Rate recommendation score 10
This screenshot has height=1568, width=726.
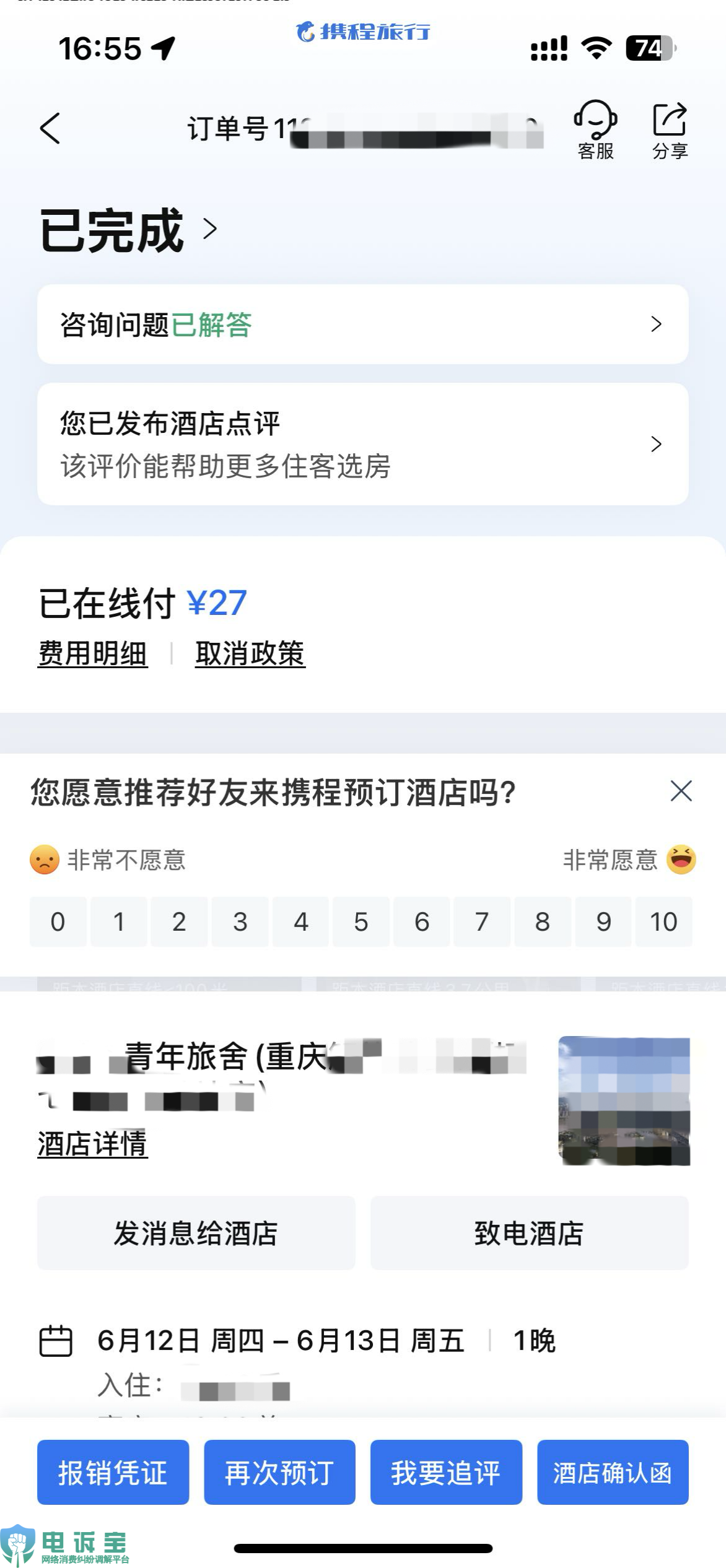pos(663,921)
